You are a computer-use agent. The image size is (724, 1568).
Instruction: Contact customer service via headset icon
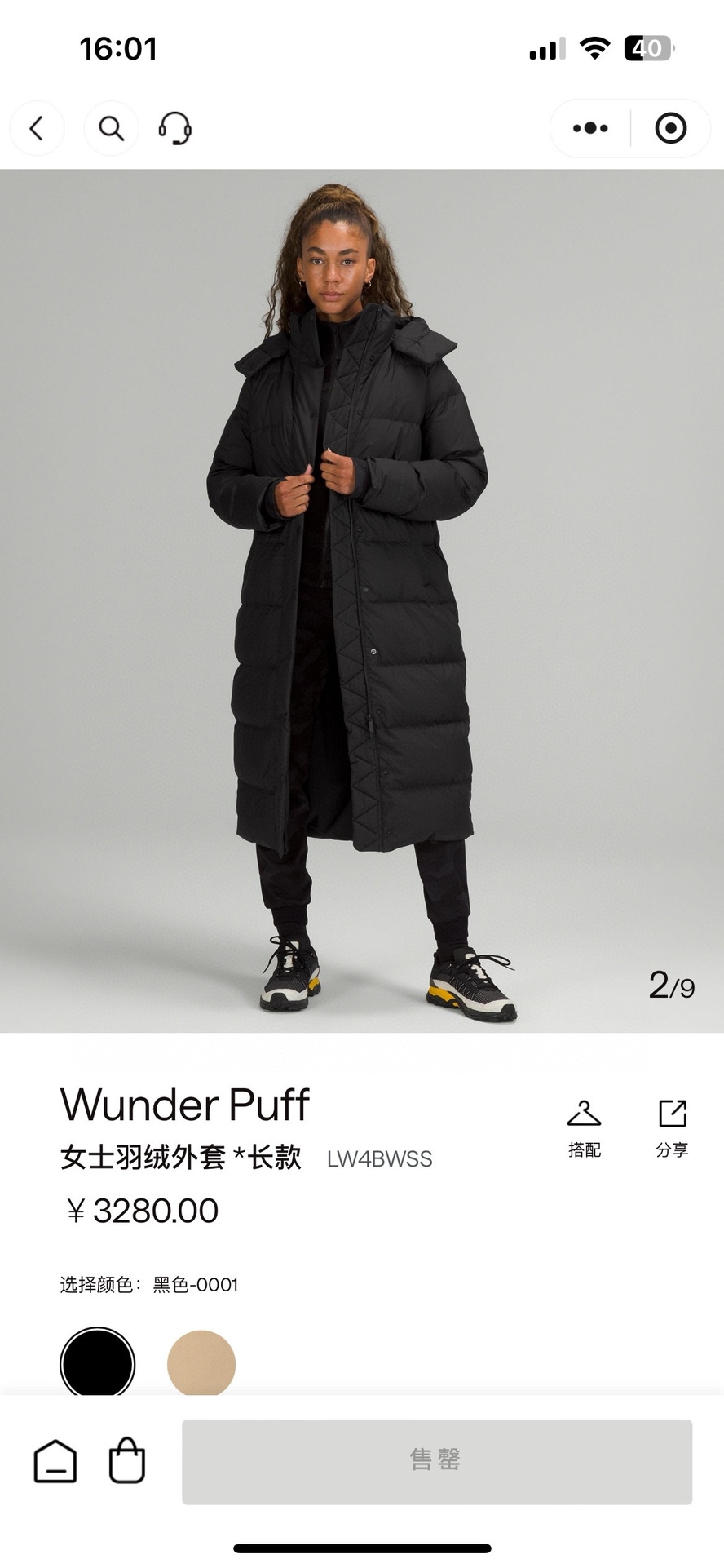click(174, 128)
